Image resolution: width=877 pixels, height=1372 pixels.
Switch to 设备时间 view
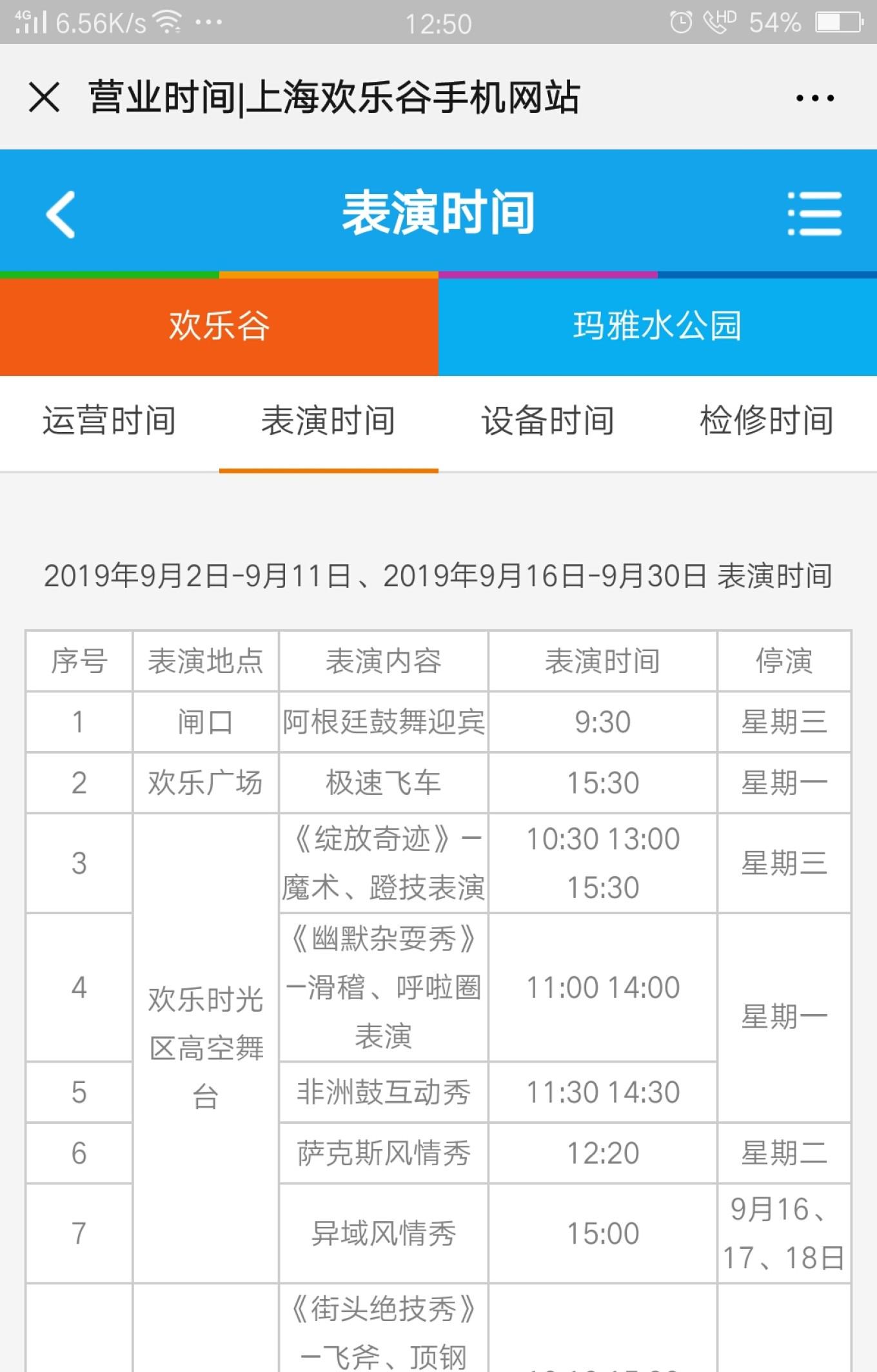point(549,420)
